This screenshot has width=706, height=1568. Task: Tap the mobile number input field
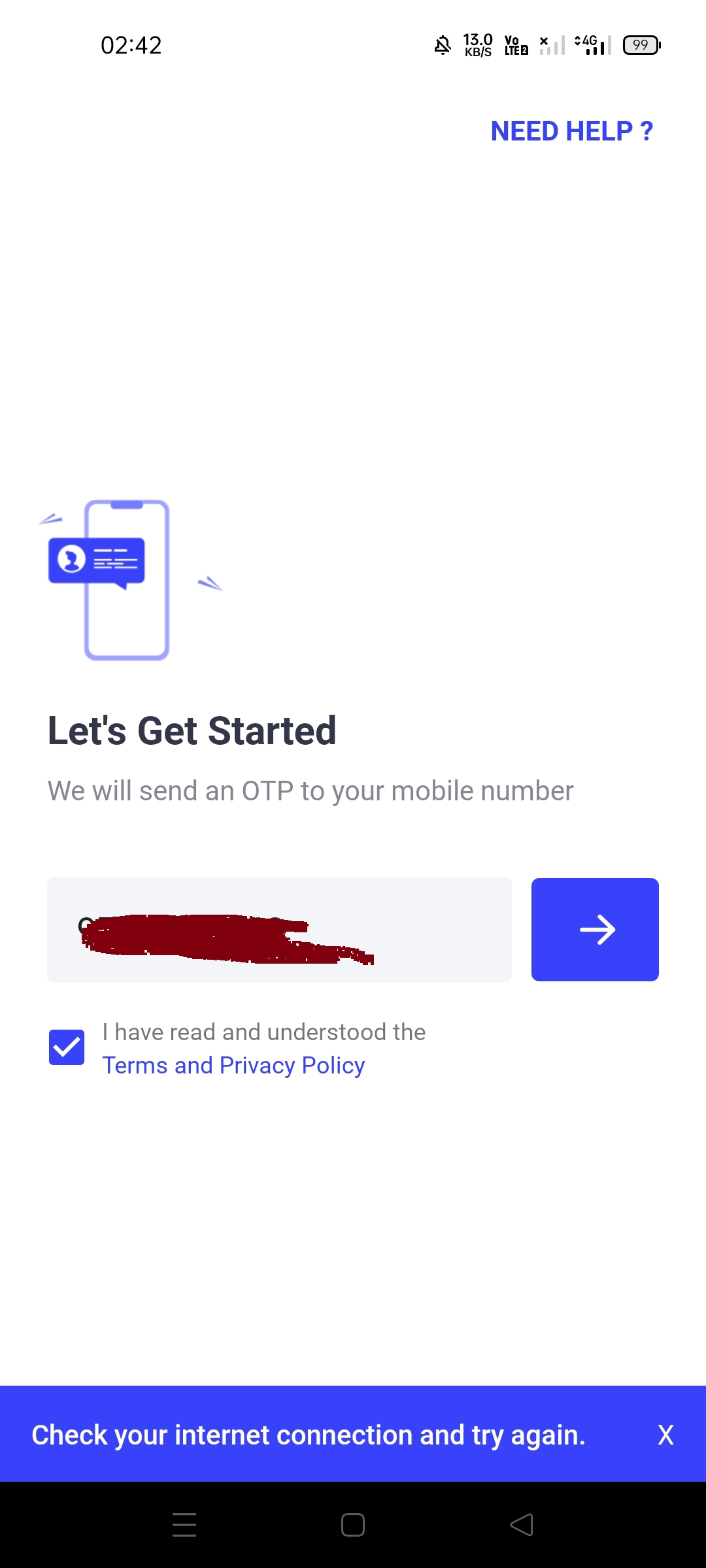pyautogui.click(x=279, y=929)
